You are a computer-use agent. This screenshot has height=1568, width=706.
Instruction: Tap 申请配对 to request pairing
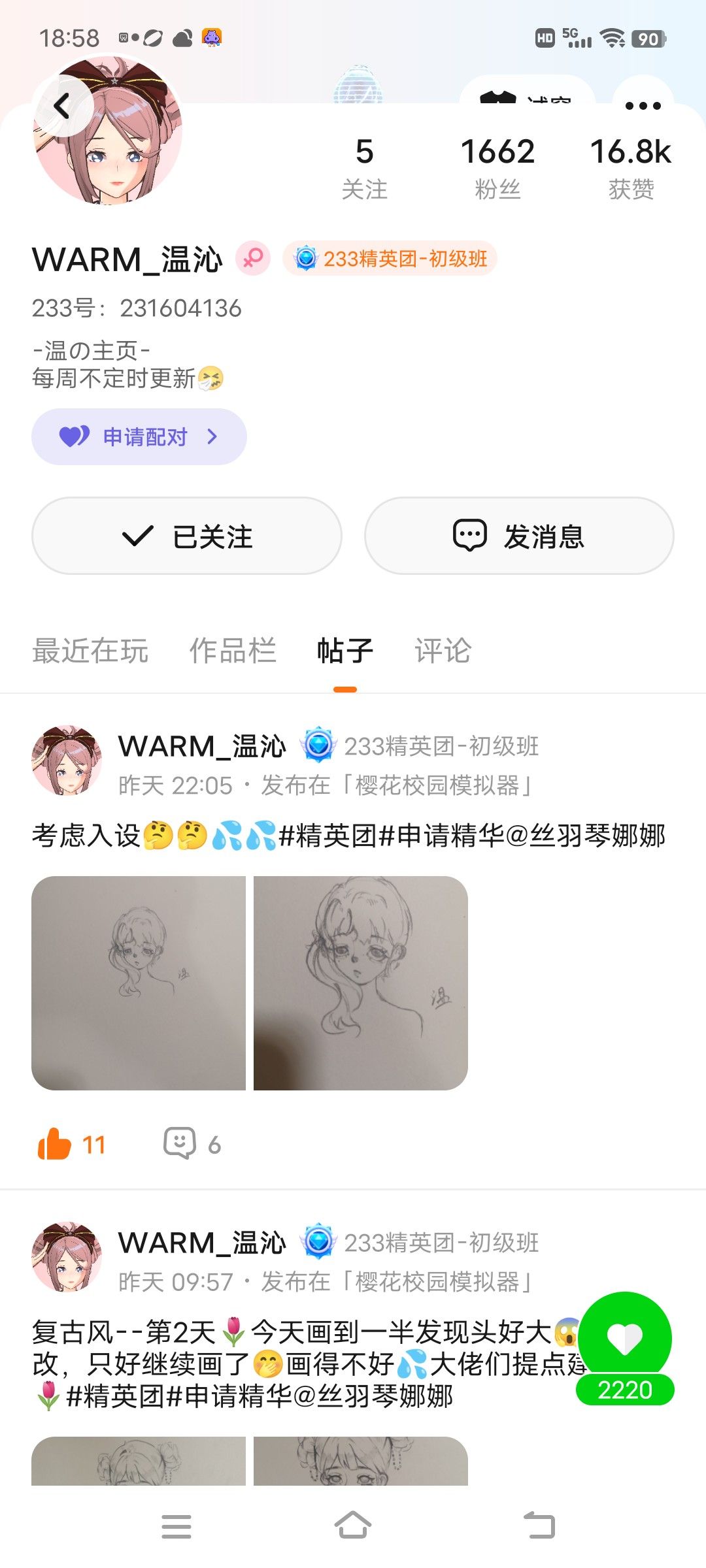(139, 436)
